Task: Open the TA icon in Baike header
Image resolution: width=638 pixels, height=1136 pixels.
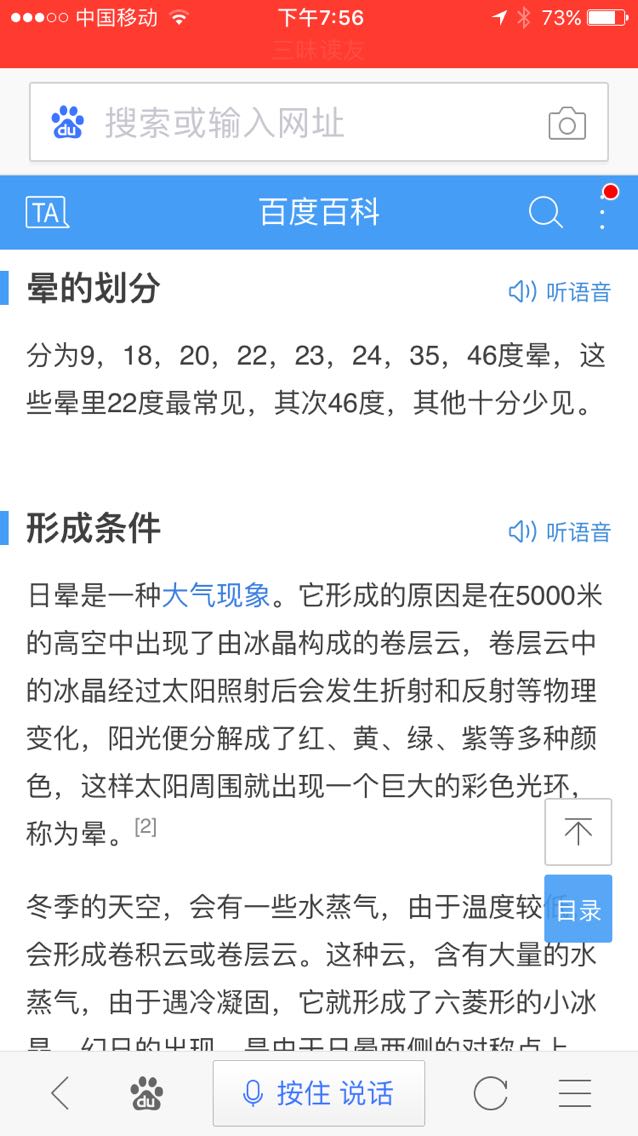Action: coord(46,213)
